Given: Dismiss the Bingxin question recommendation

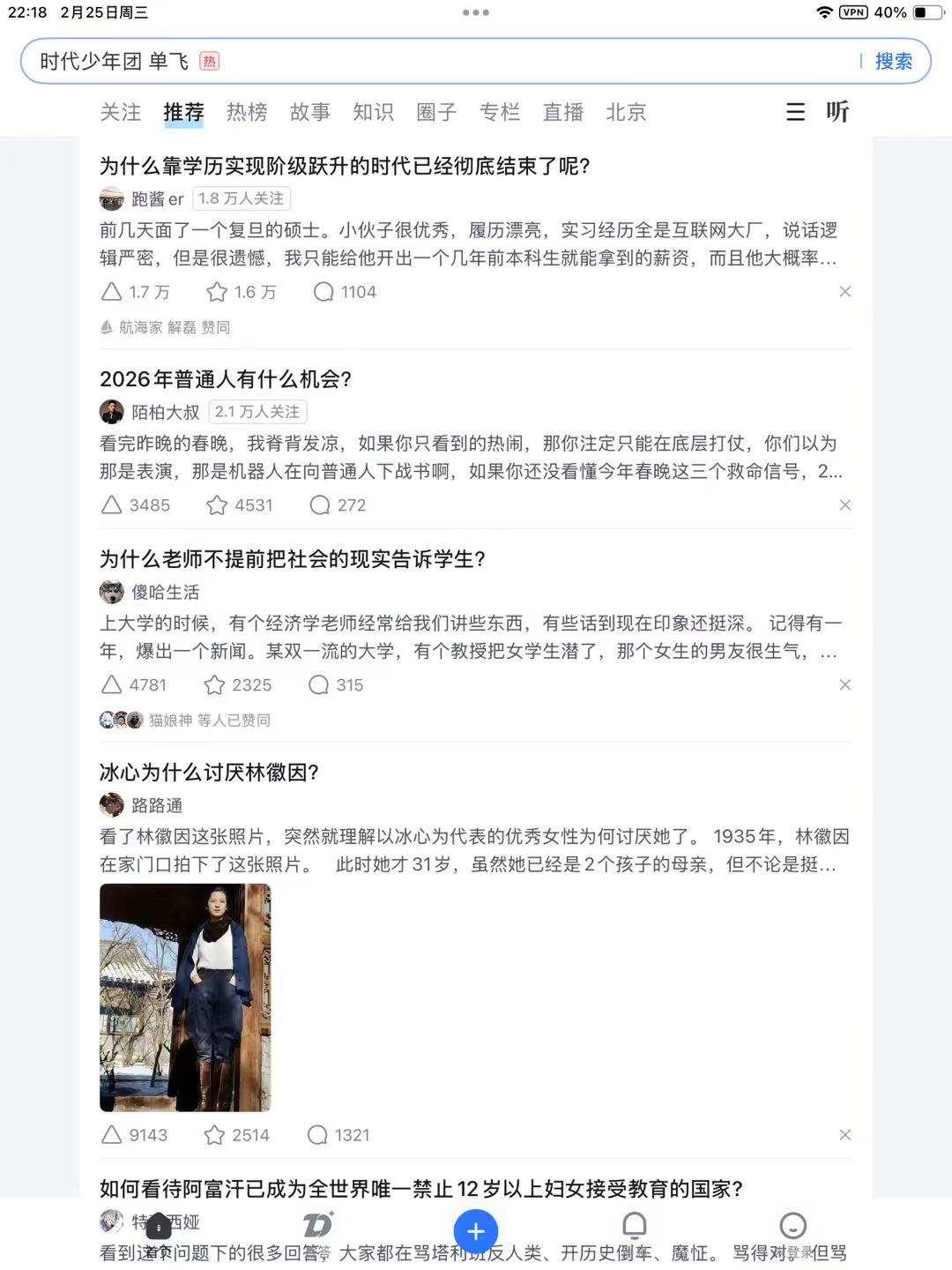Looking at the screenshot, I should 844,1135.
